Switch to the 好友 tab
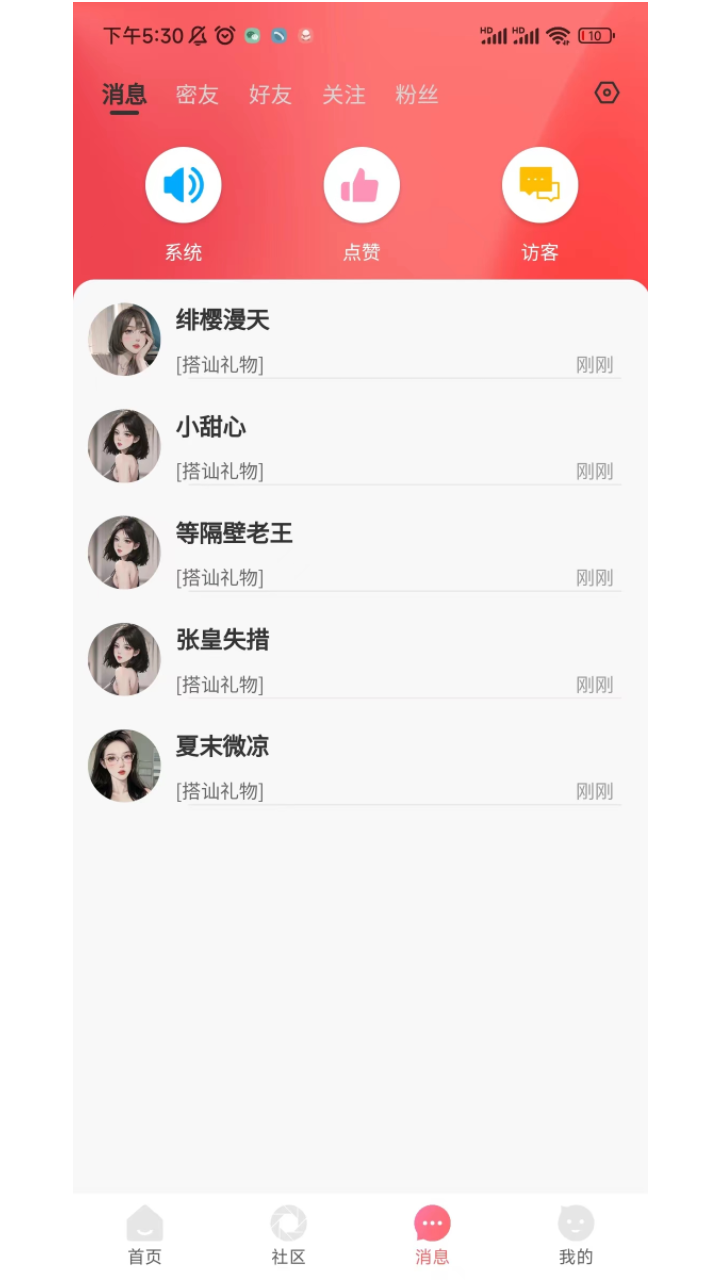 pos(270,95)
